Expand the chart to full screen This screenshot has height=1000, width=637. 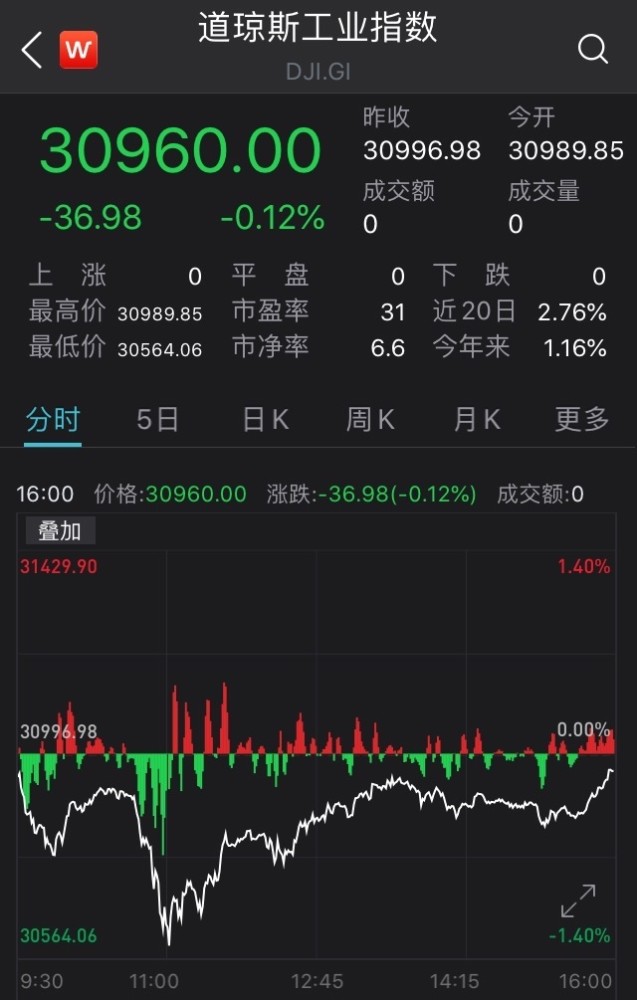click(578, 900)
